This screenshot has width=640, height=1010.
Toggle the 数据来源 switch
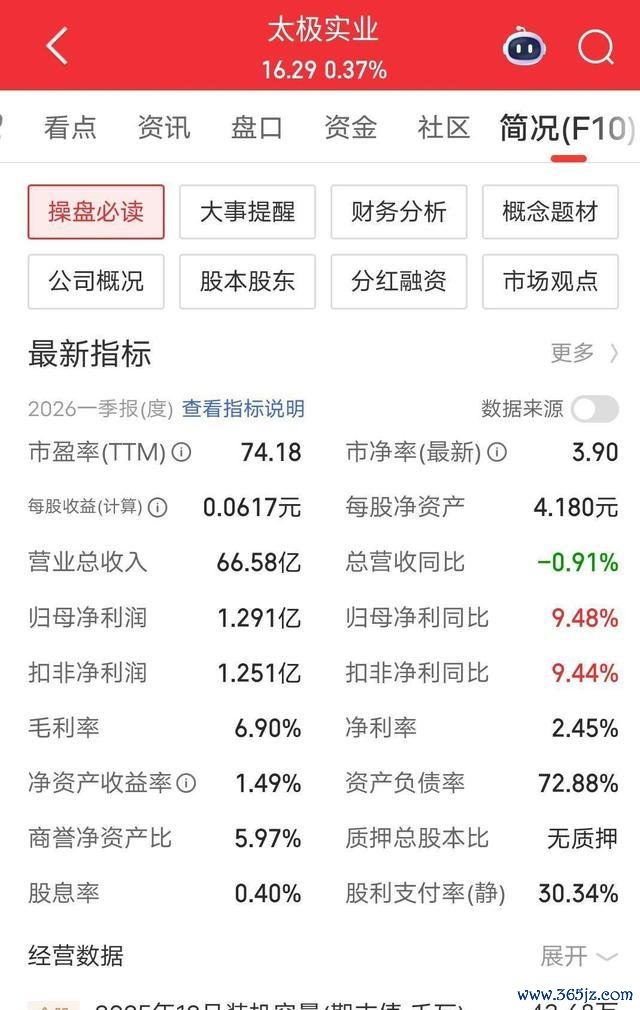pyautogui.click(x=595, y=409)
